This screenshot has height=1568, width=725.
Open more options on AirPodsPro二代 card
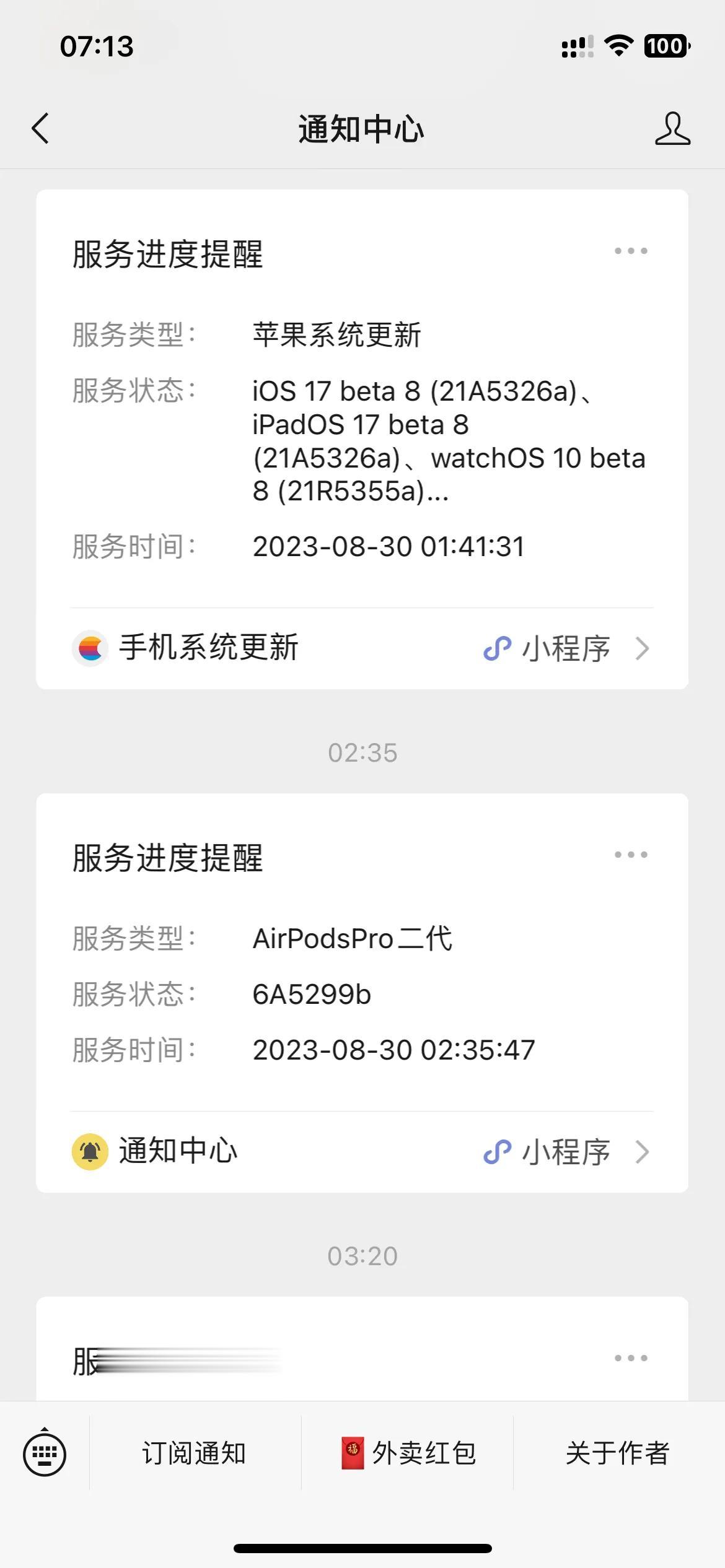631,855
